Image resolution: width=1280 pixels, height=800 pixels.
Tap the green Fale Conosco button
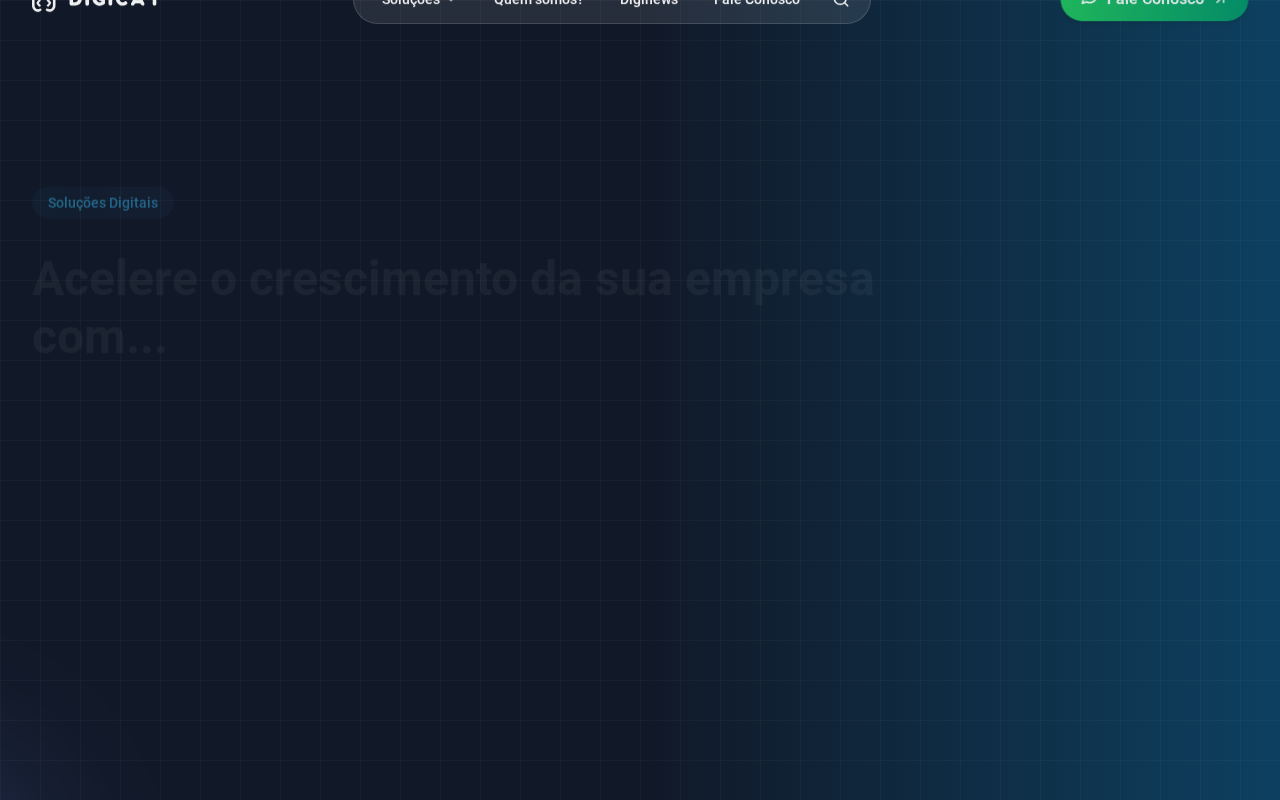pyautogui.click(x=1153, y=5)
